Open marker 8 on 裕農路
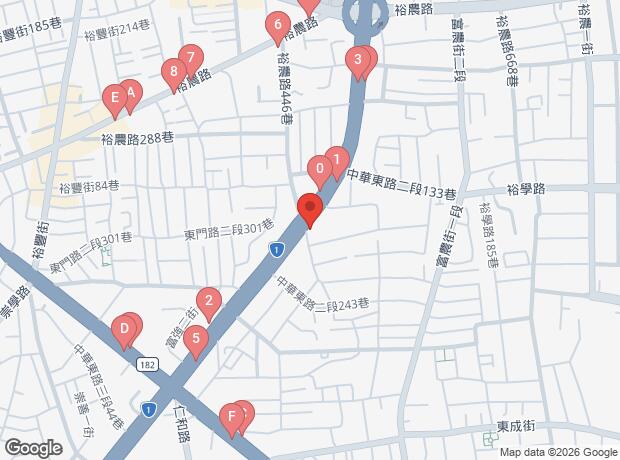 coord(175,71)
